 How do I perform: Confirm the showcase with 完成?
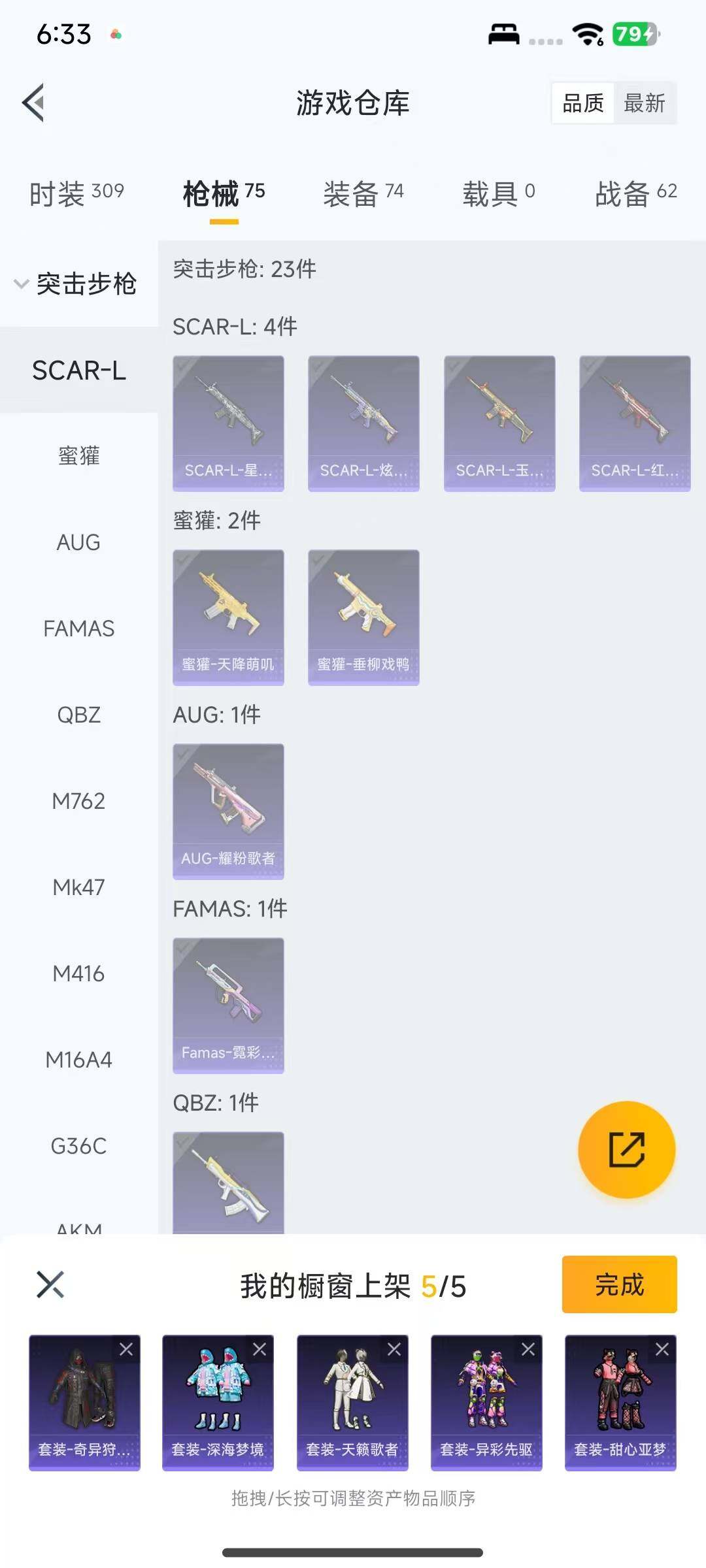click(619, 1284)
